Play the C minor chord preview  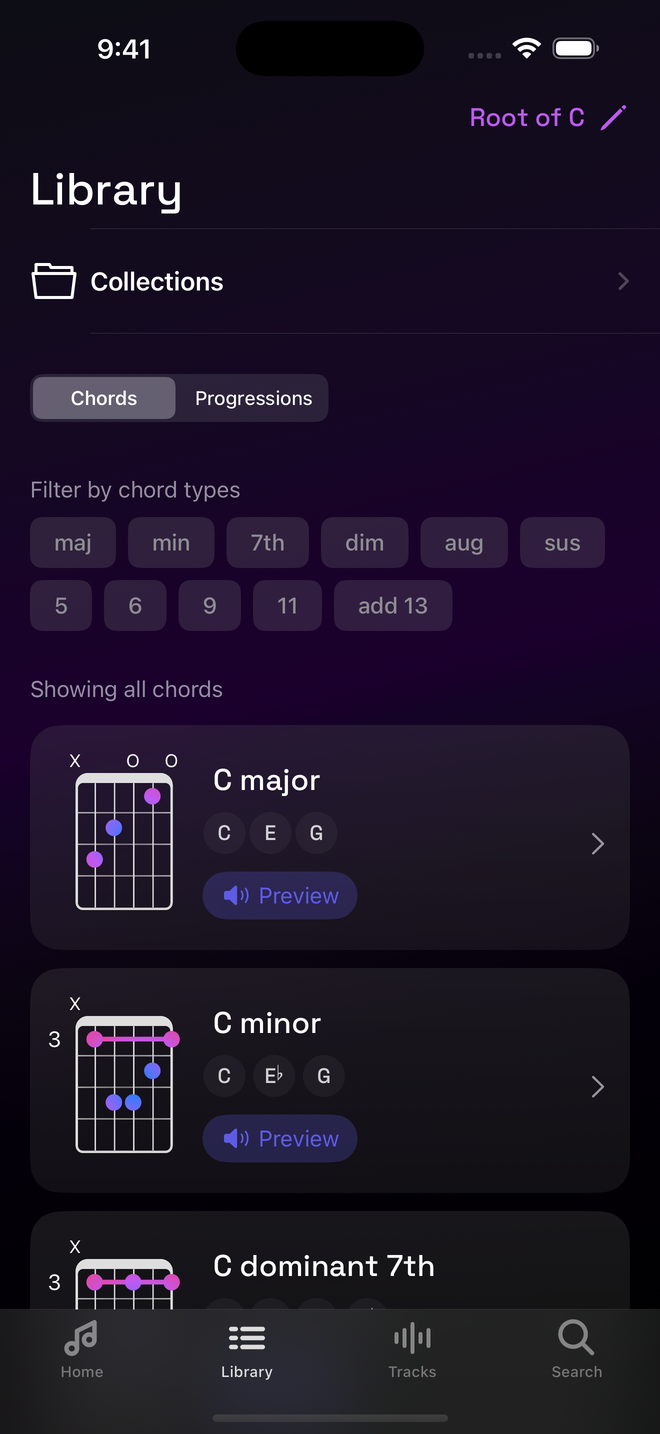[280, 1139]
